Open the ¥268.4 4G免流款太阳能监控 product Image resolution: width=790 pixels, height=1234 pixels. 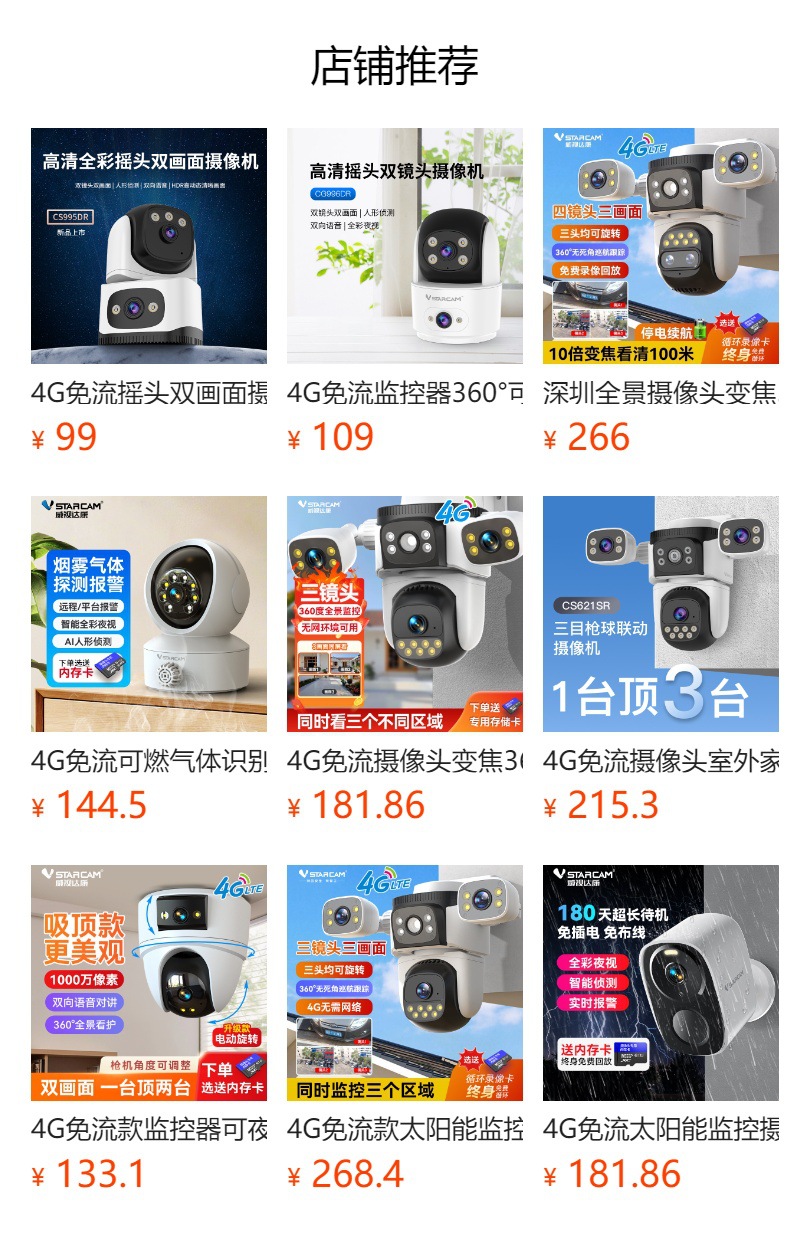[405, 1030]
